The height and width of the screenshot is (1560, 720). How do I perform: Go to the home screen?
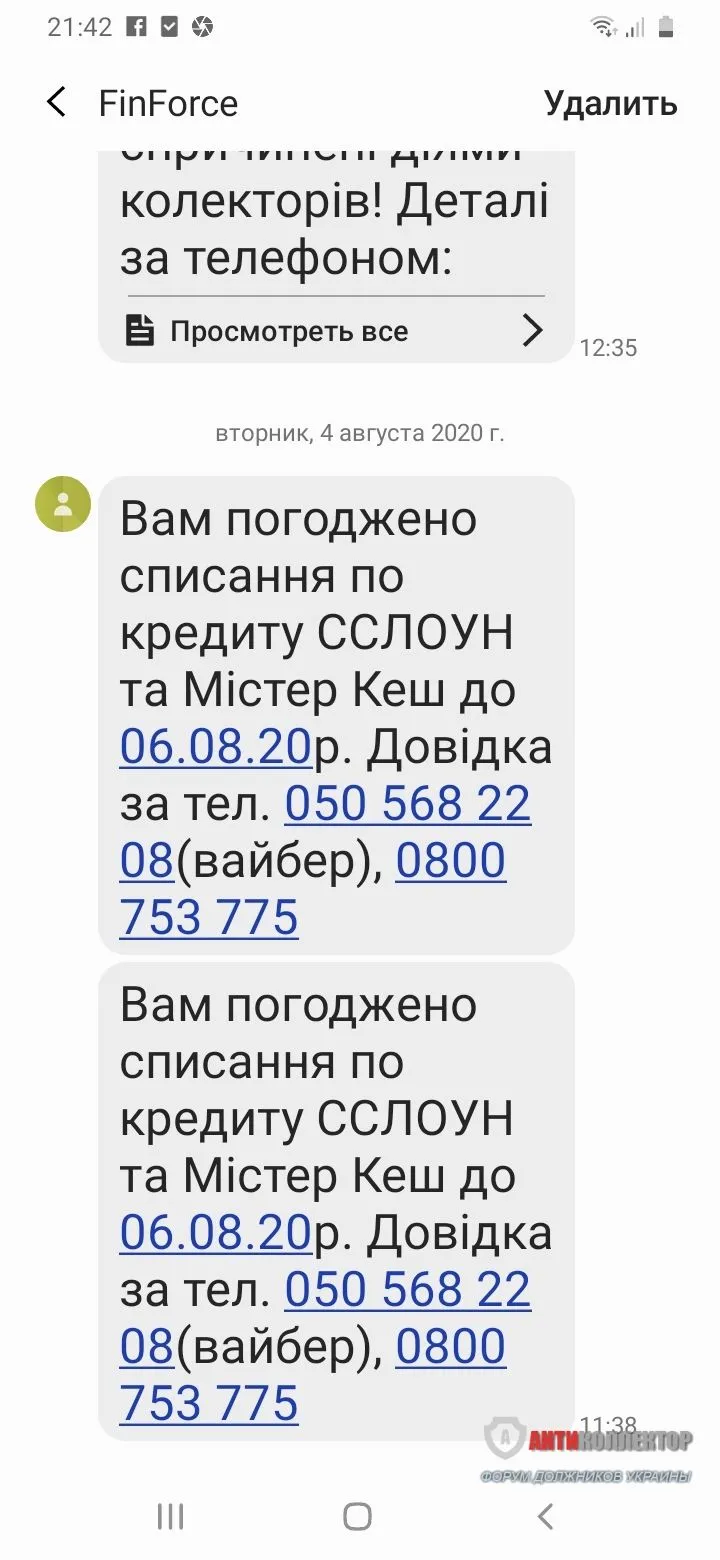[358, 1517]
